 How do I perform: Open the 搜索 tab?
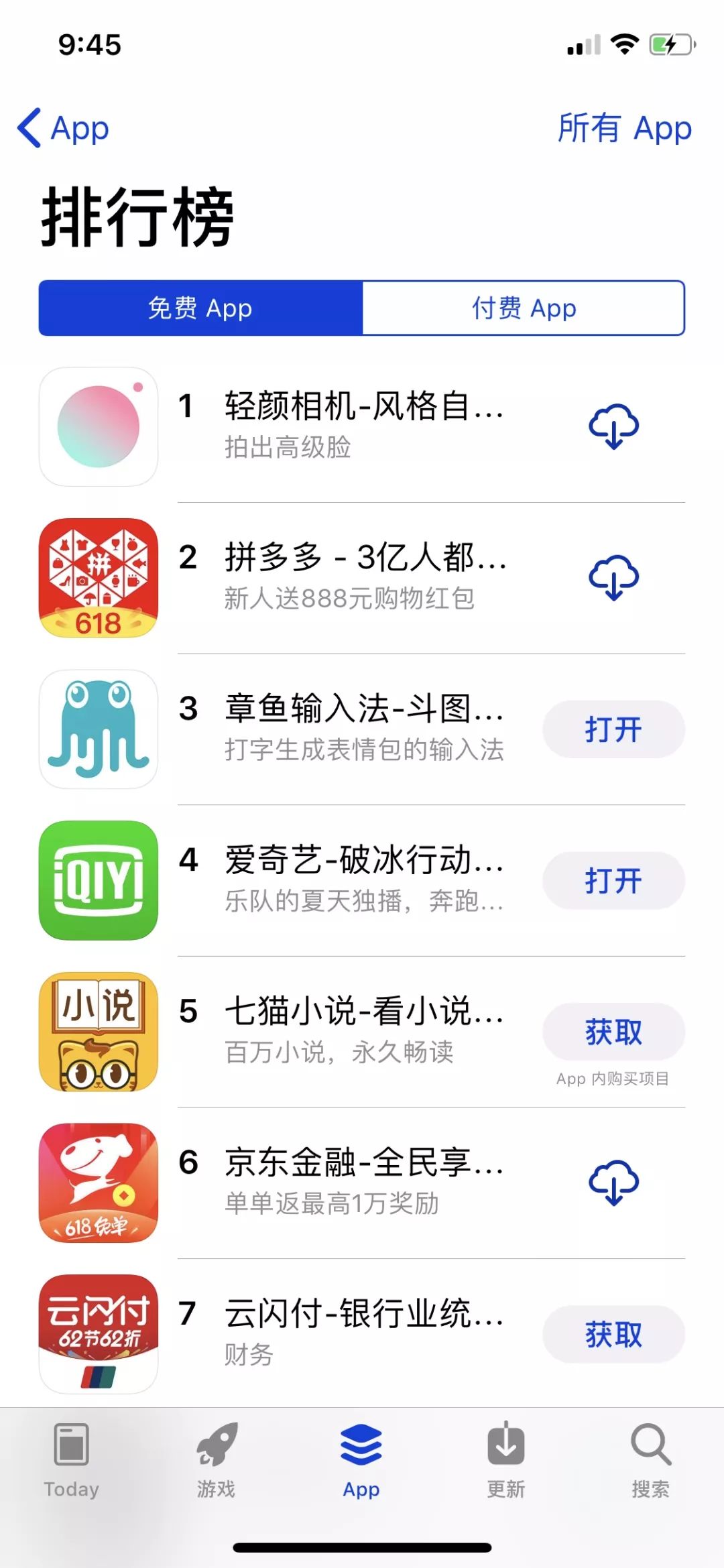tap(650, 1461)
